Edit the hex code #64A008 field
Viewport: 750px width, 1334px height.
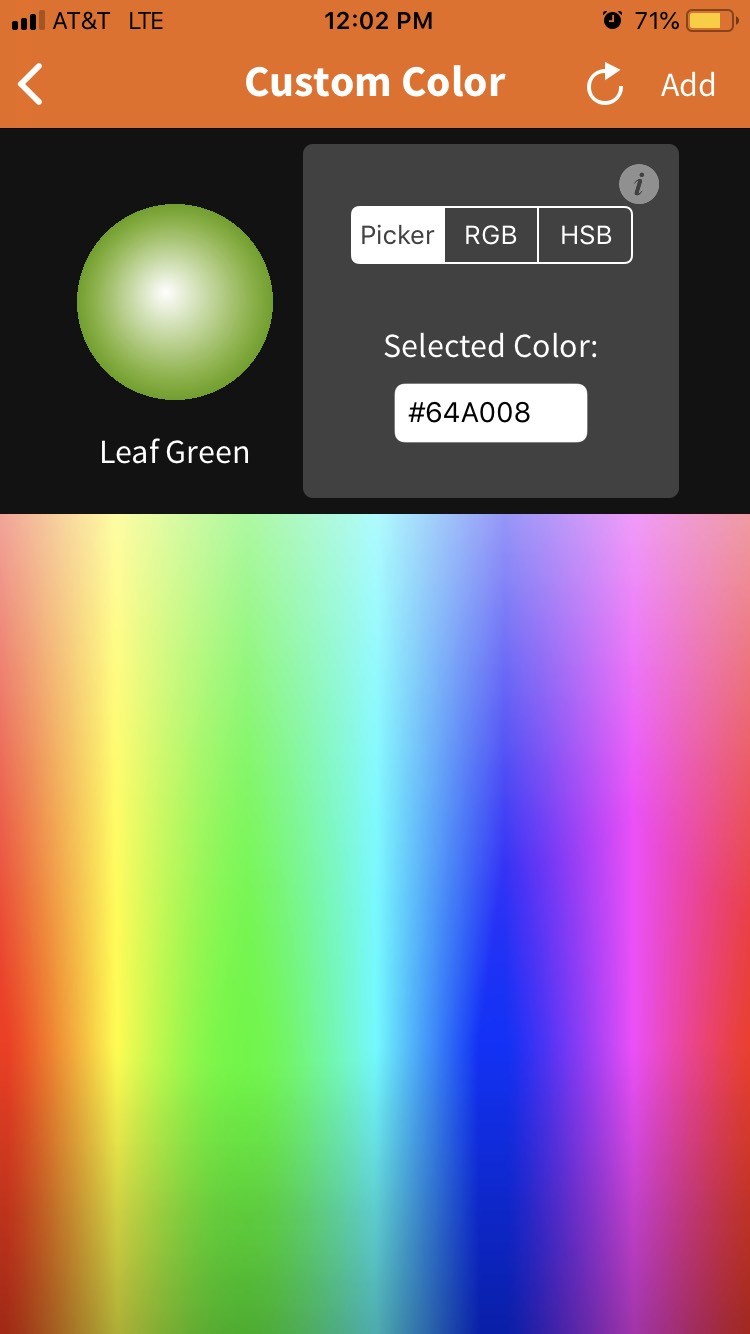tap(491, 413)
